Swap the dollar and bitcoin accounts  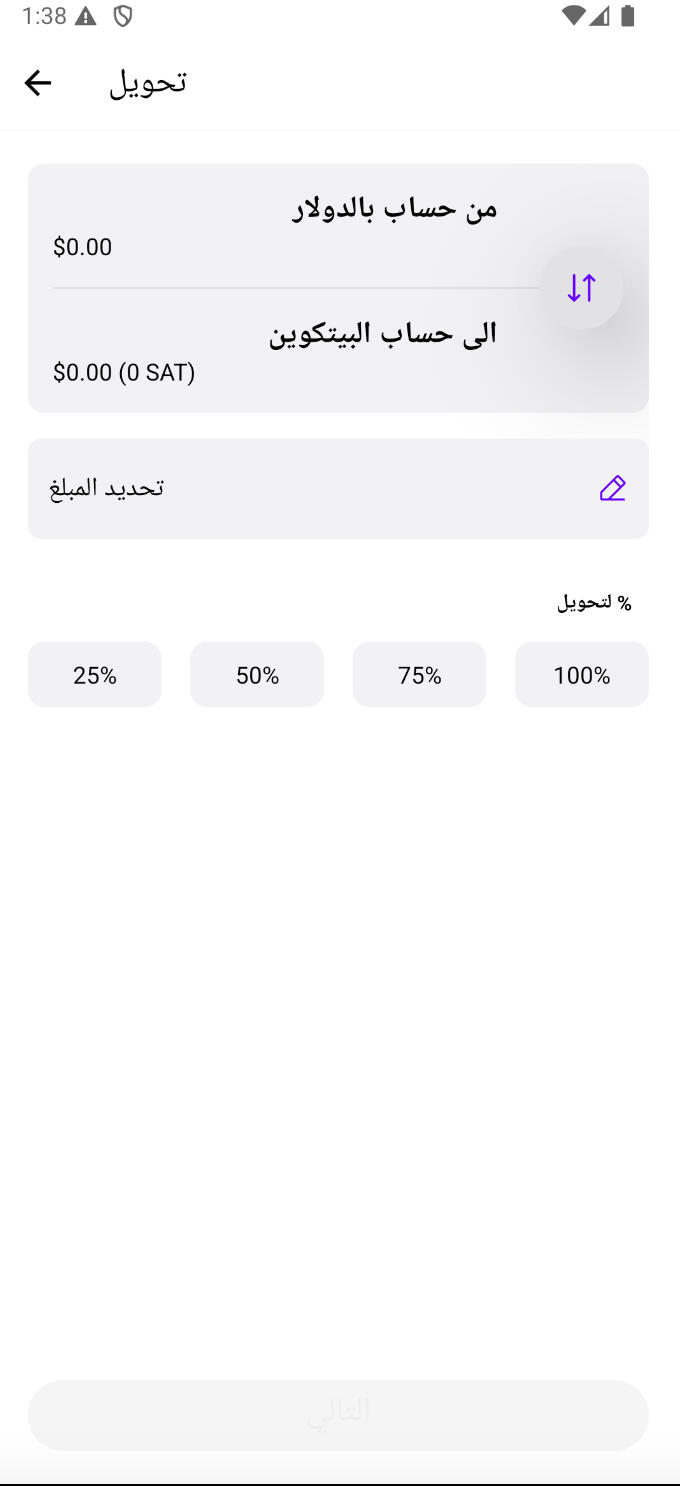[582, 288]
